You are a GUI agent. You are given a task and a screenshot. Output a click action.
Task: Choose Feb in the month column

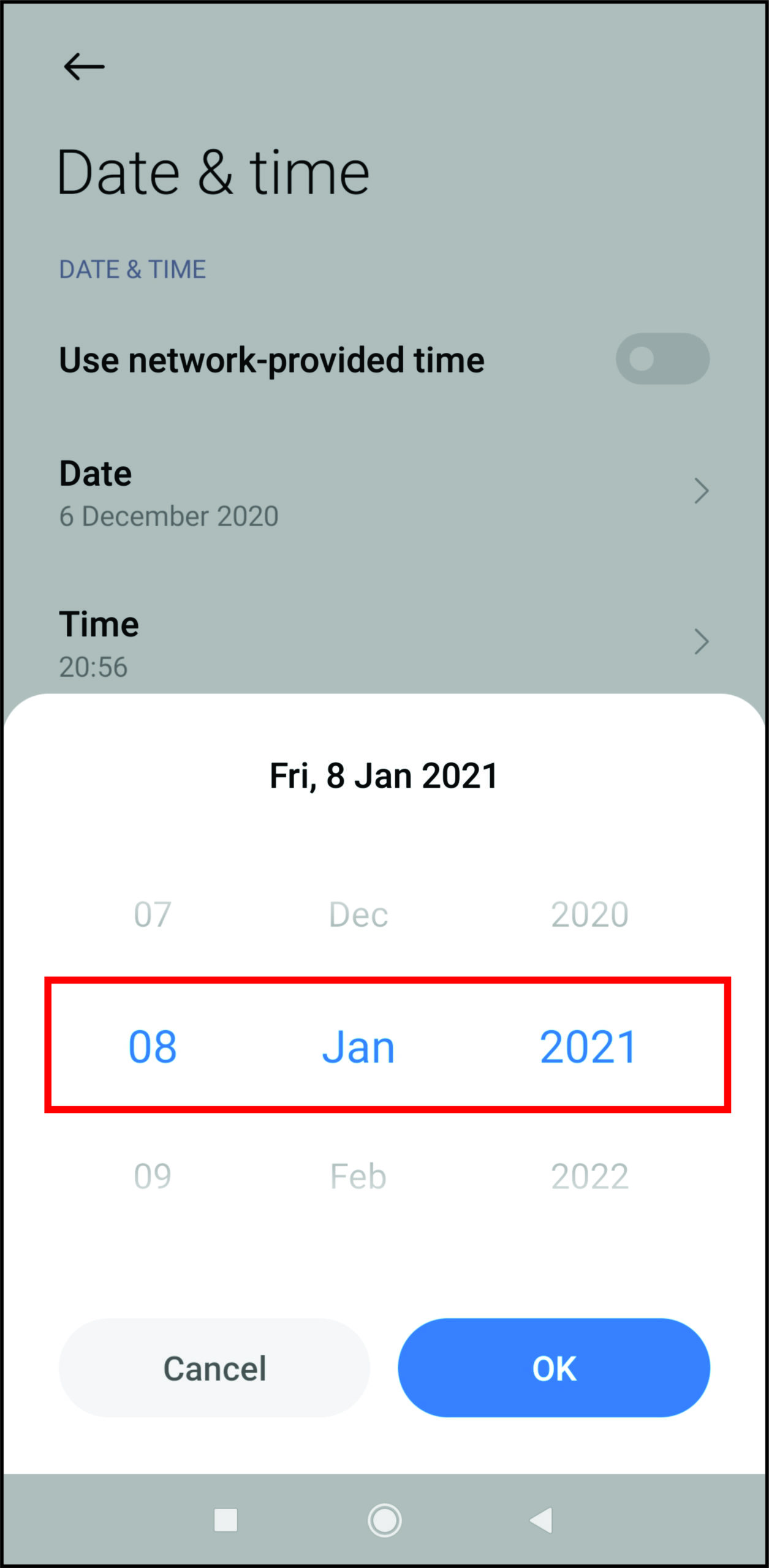click(x=358, y=1176)
